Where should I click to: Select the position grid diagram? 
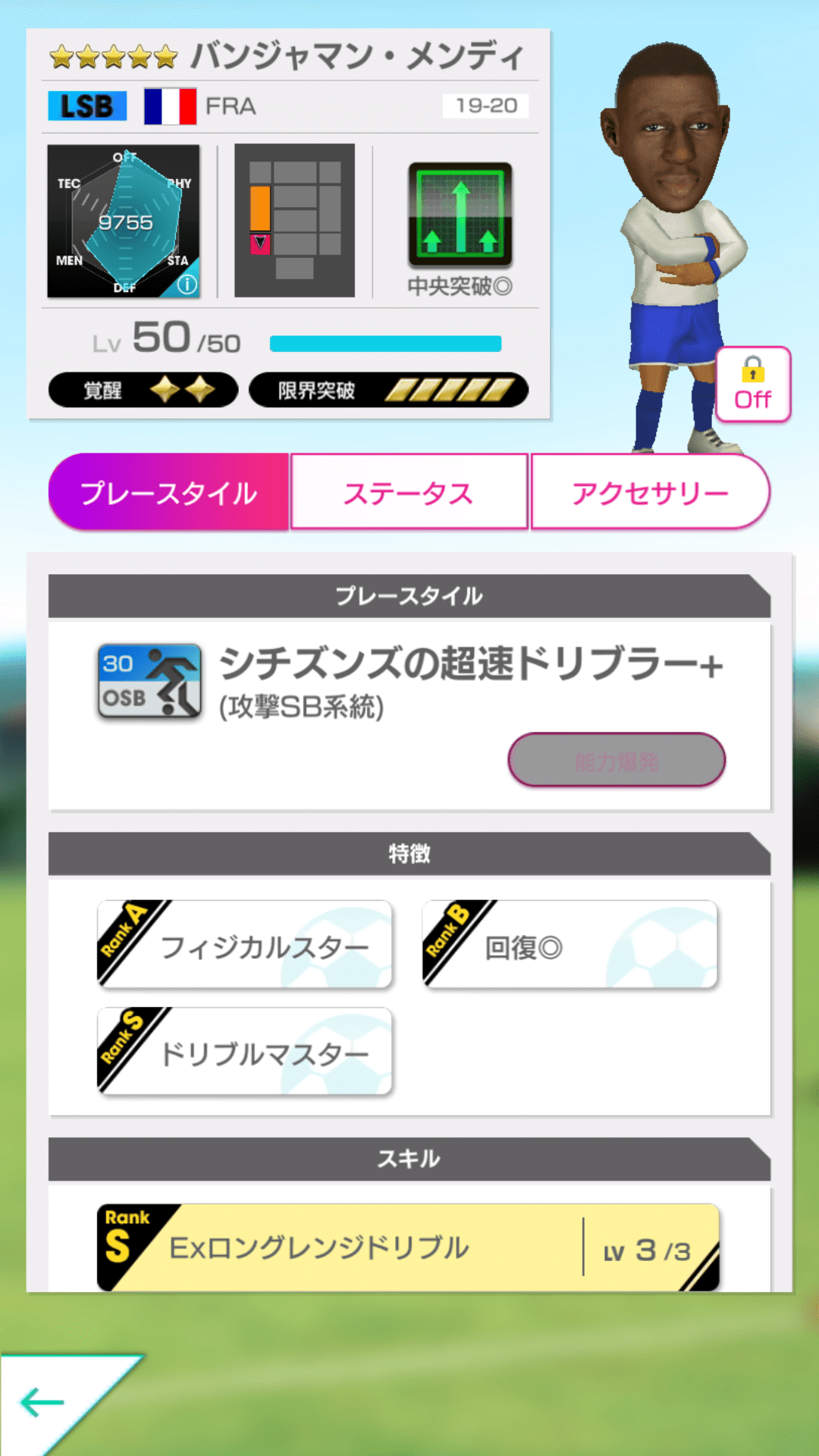(293, 220)
